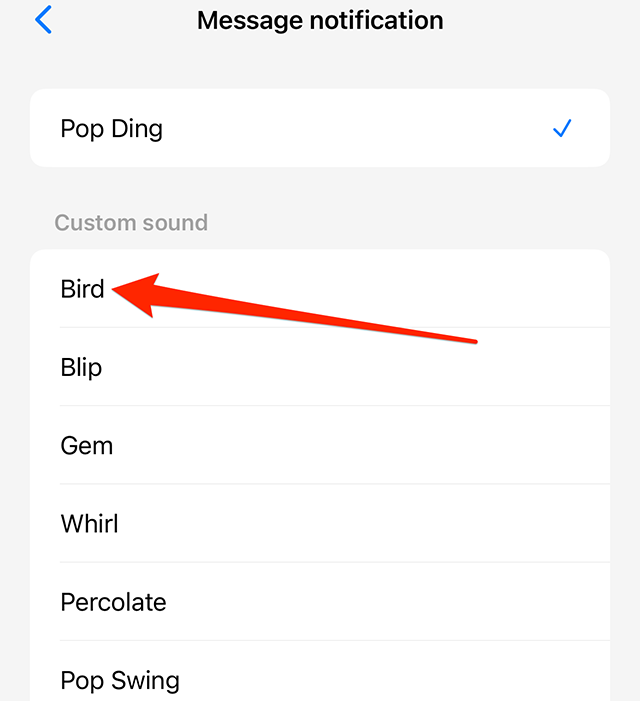Choose Bird as the custom sound

pos(83,289)
